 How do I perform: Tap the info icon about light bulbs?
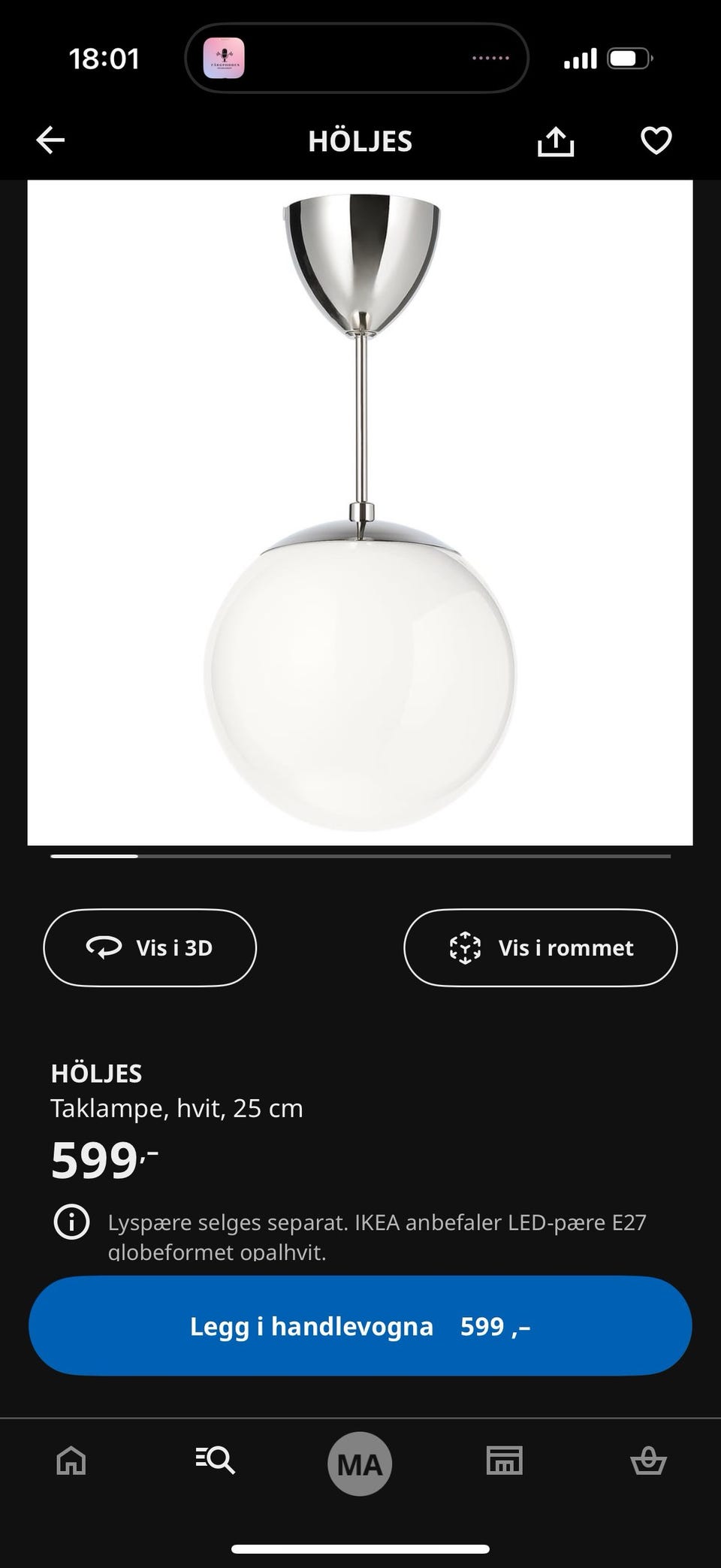coord(70,1217)
